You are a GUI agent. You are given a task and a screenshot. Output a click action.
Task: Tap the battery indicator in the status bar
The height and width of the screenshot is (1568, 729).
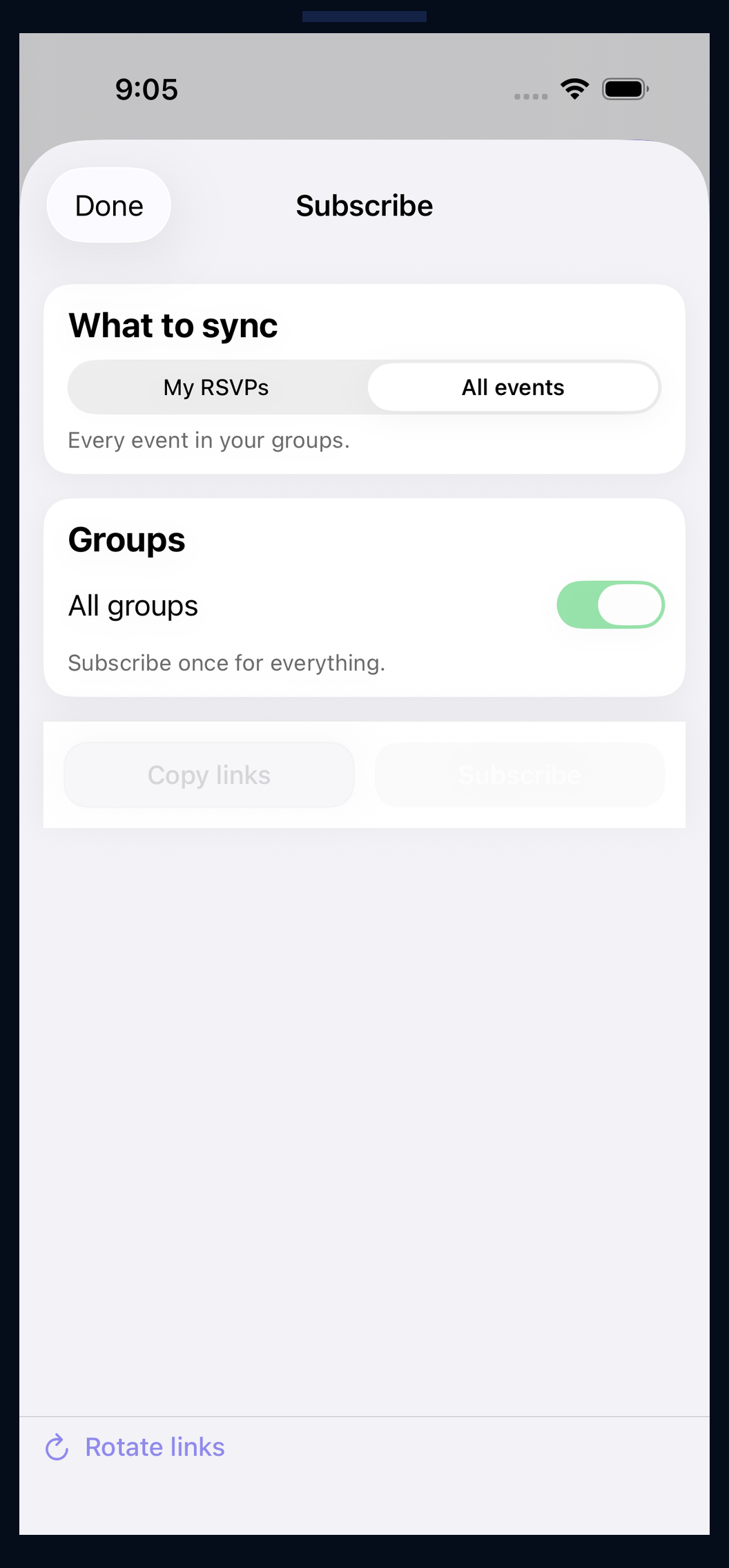click(x=623, y=88)
